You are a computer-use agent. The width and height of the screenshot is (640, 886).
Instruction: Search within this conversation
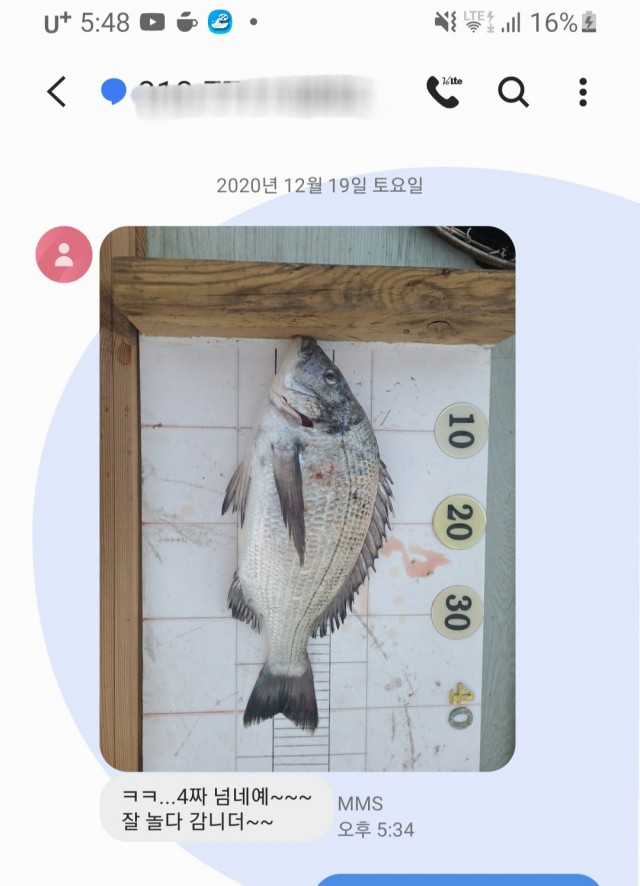tap(513, 92)
